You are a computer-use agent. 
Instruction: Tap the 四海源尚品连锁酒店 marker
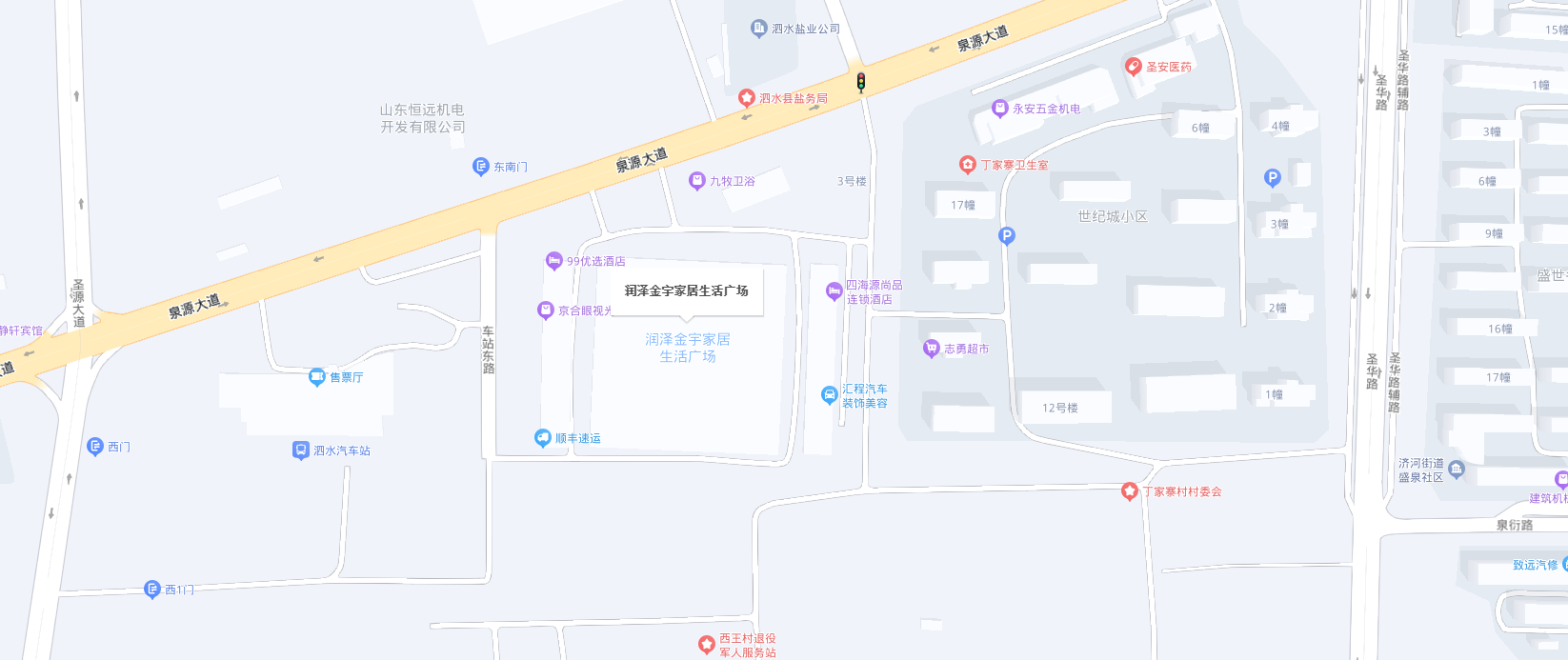pos(834,291)
